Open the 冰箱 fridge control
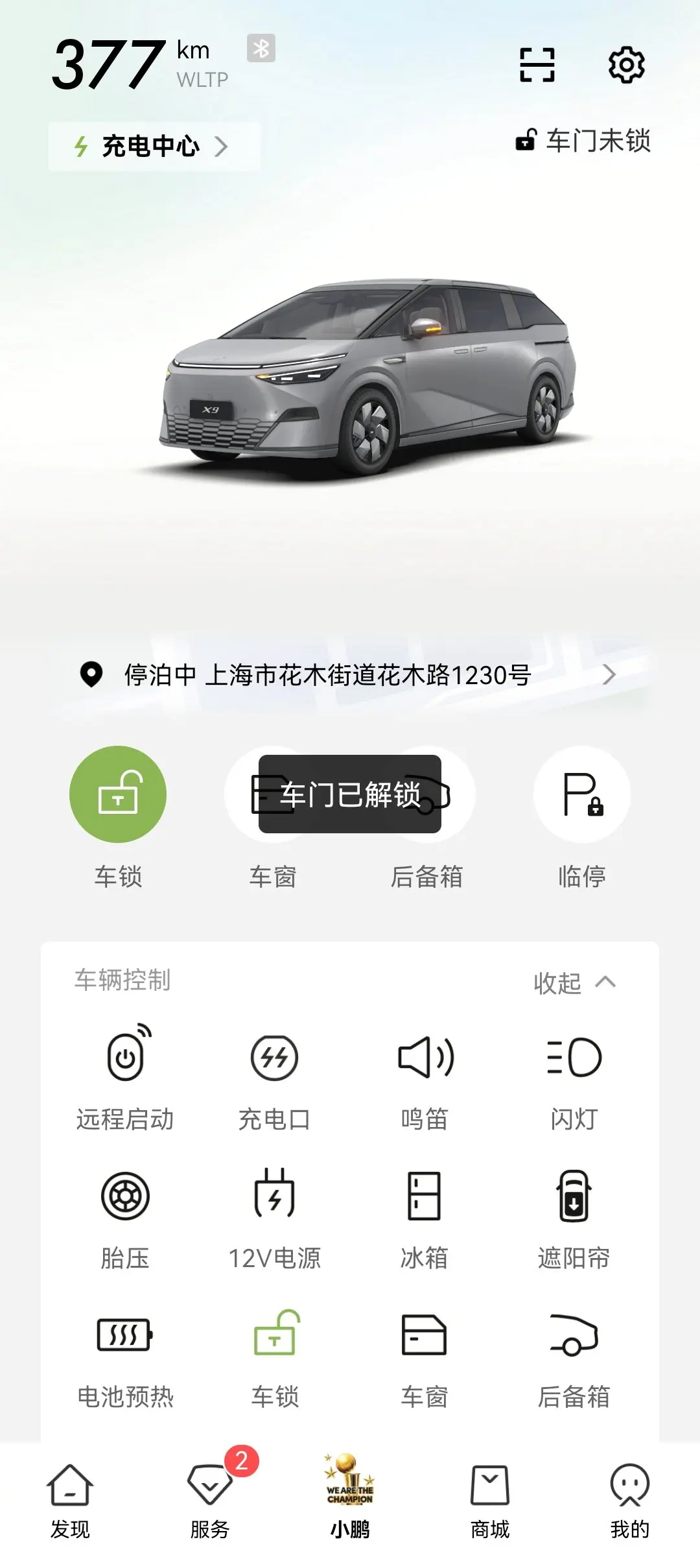Image resolution: width=700 pixels, height=1568 pixels. pos(425,1216)
